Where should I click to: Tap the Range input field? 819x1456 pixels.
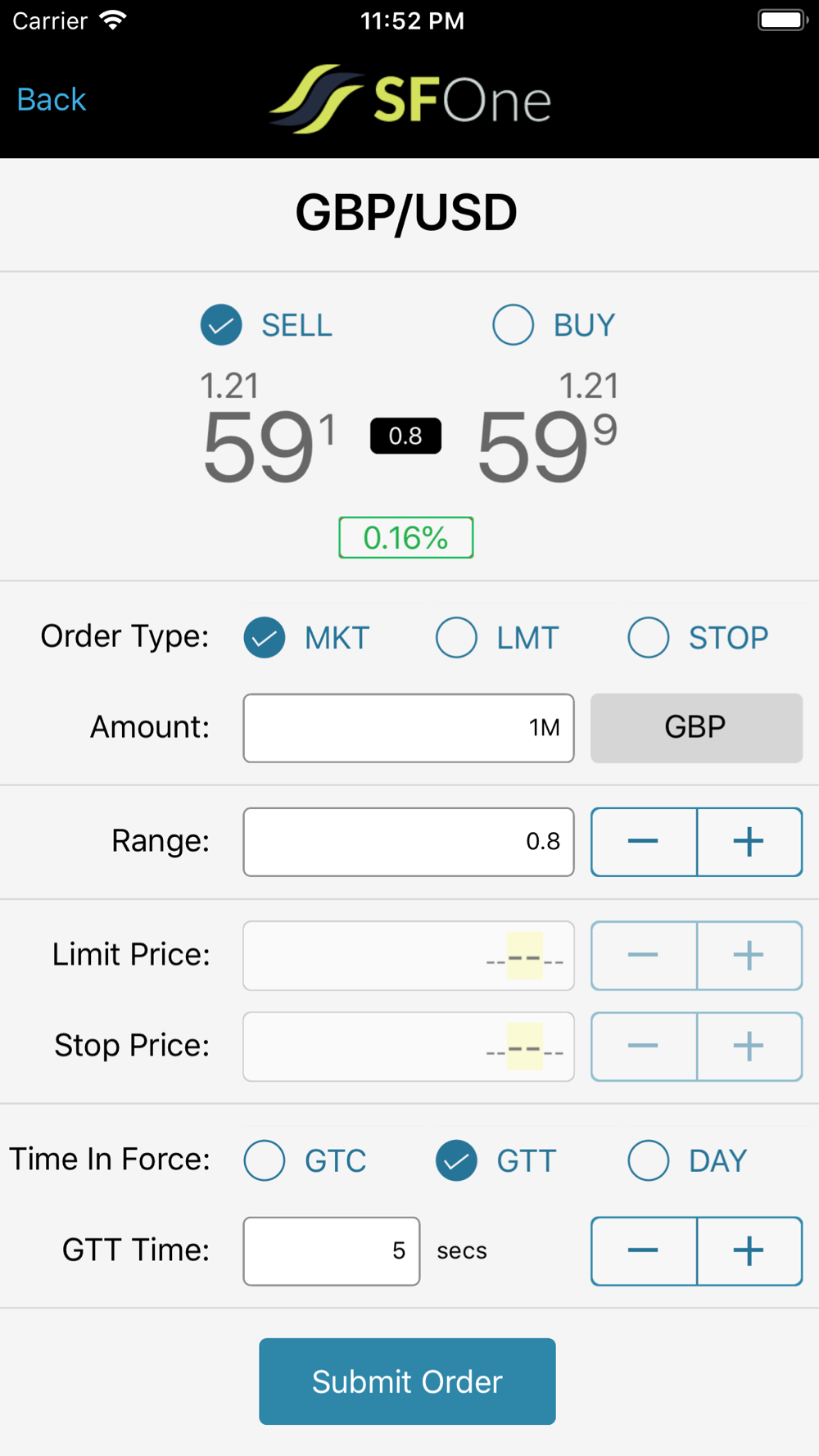[x=408, y=842]
